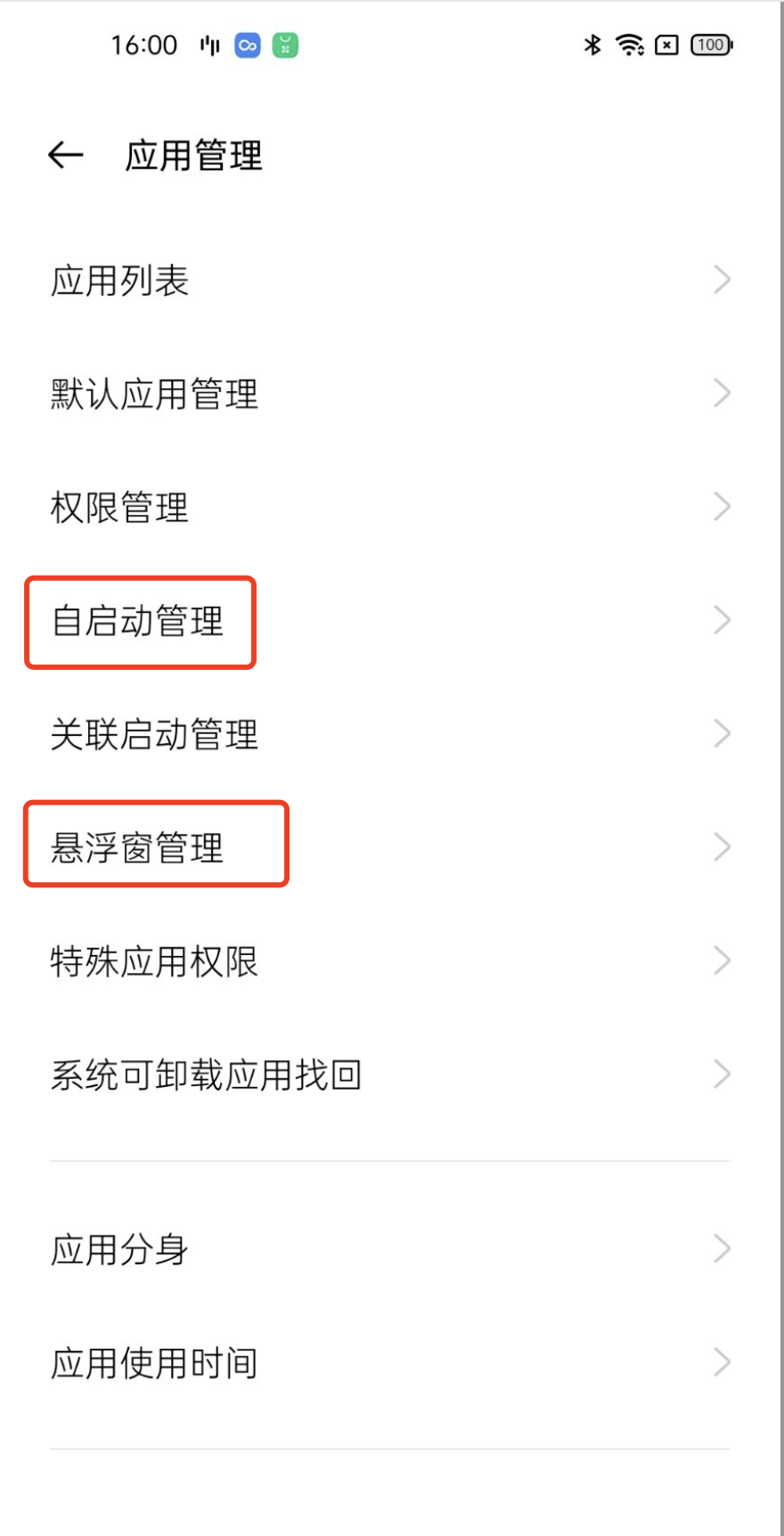Viewport: 784px width, 1536px height.
Task: Select 自启动管理
Action: click(390, 620)
